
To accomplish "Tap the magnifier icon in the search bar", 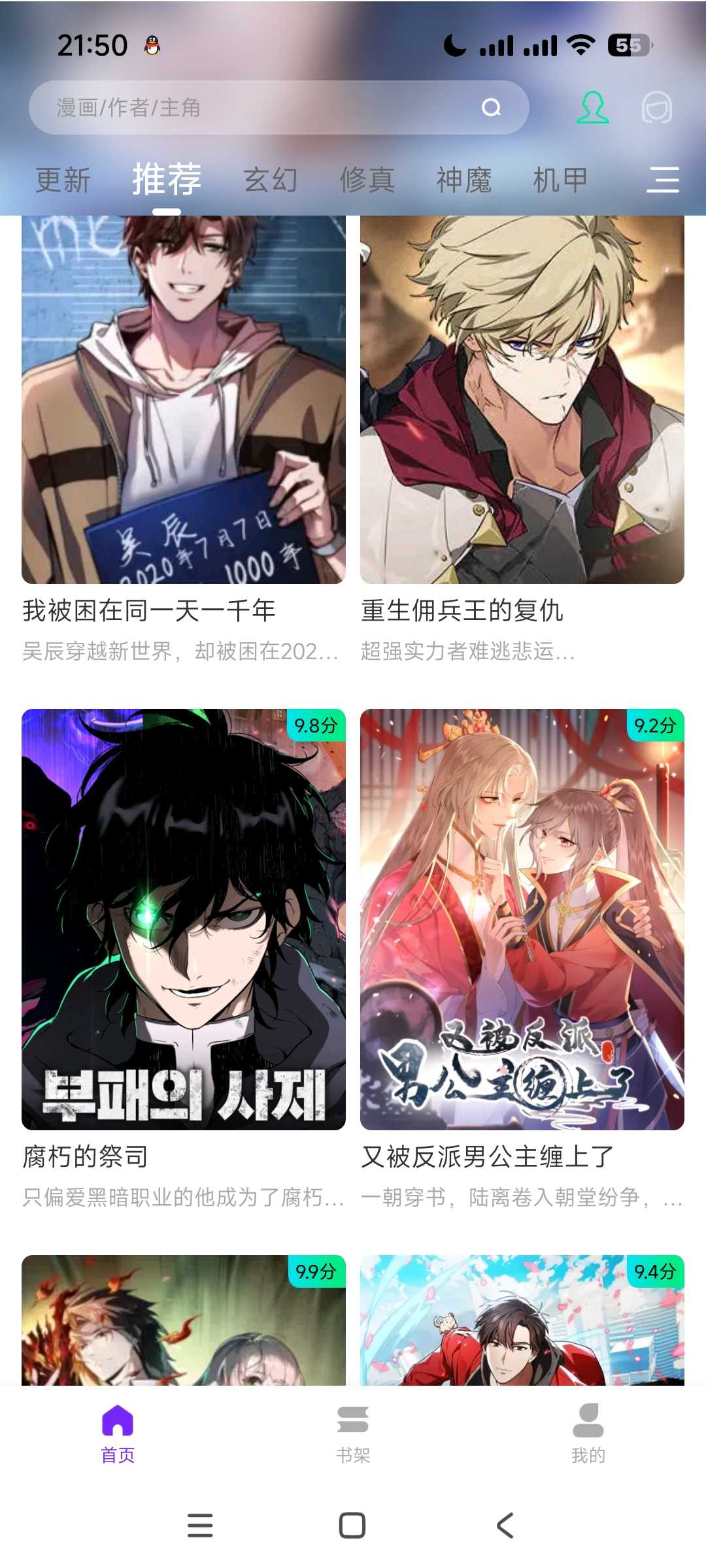I will [x=491, y=108].
